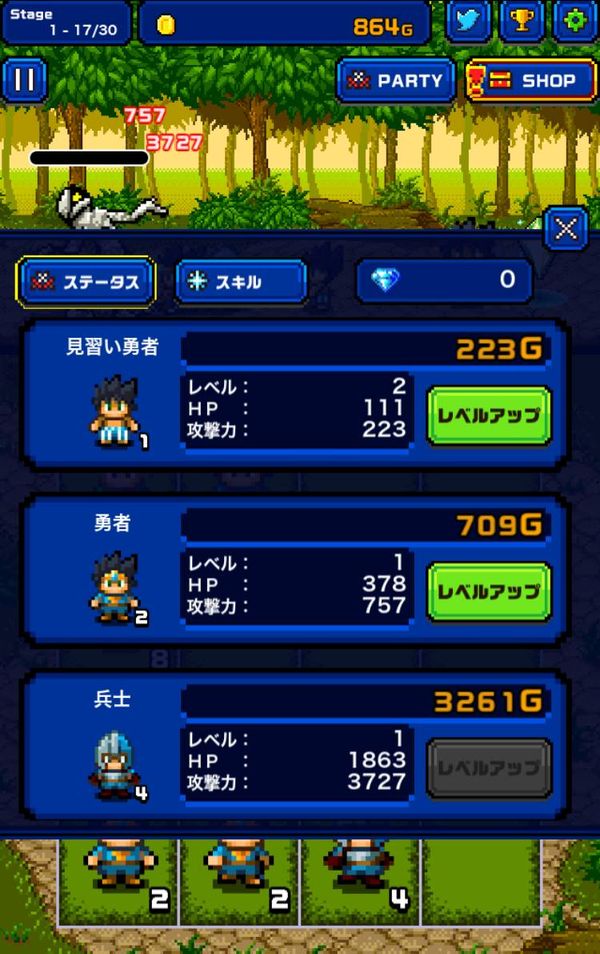
Task: Open the Twitter share icon
Action: tap(468, 21)
